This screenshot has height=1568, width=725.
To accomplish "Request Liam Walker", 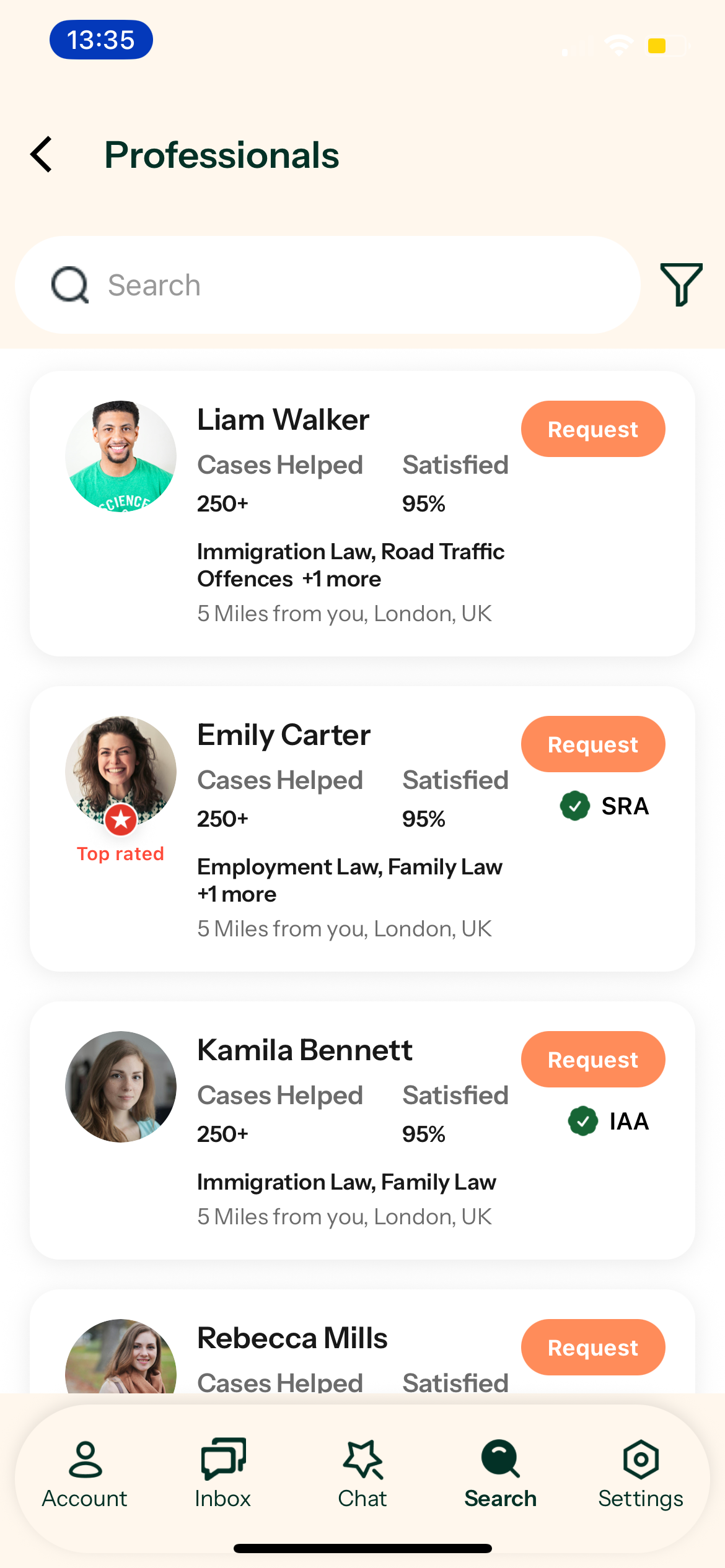I will point(593,429).
